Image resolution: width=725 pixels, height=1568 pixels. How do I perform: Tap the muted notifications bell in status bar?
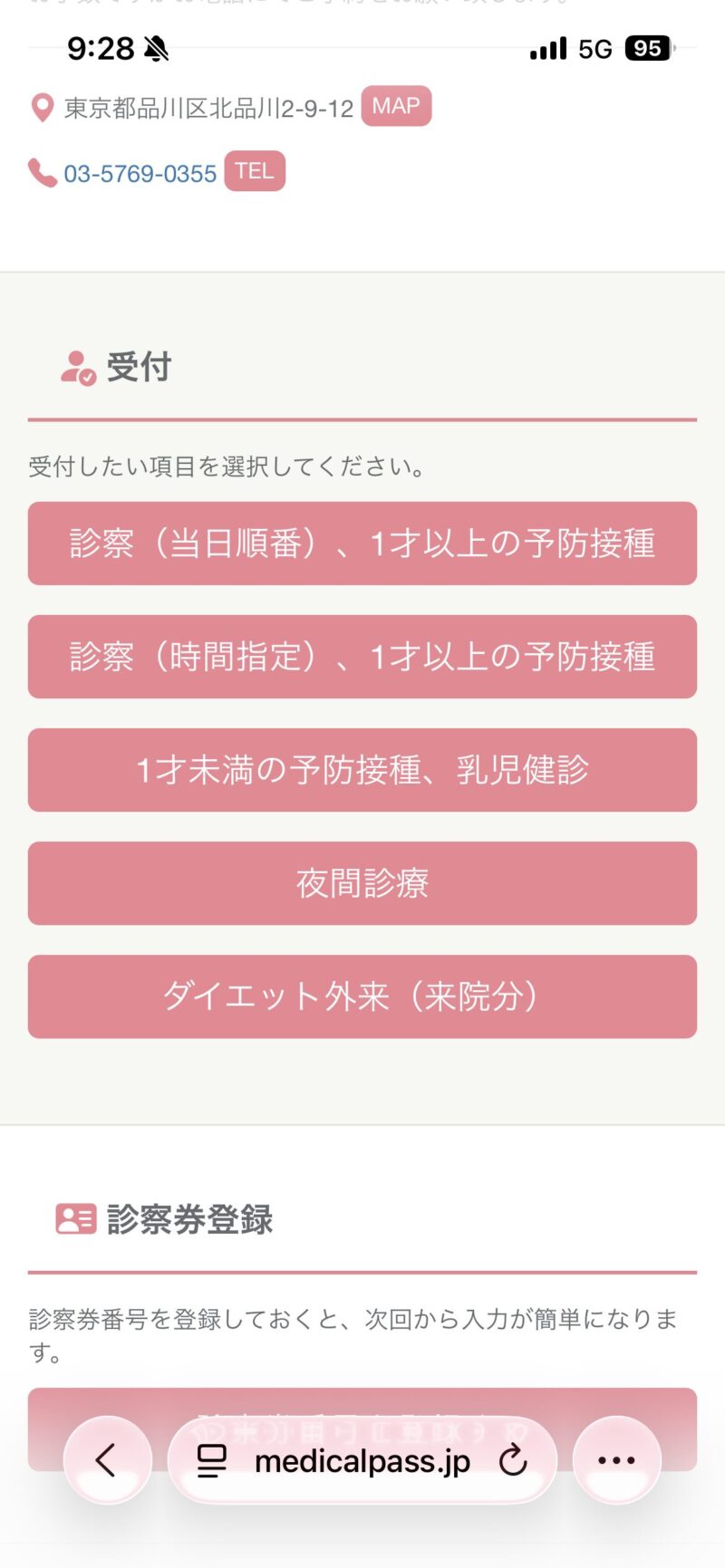click(x=156, y=50)
